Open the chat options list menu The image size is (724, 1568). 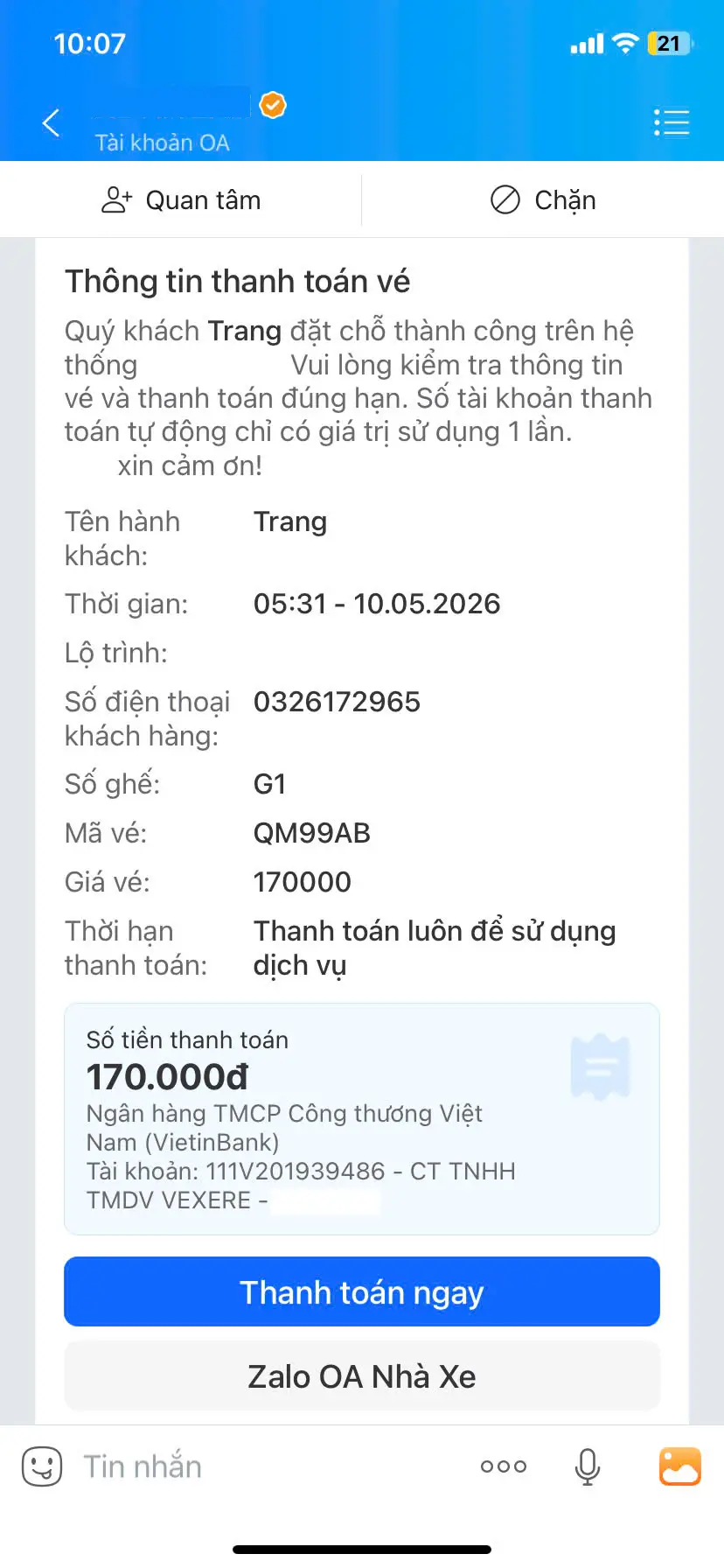(x=672, y=123)
